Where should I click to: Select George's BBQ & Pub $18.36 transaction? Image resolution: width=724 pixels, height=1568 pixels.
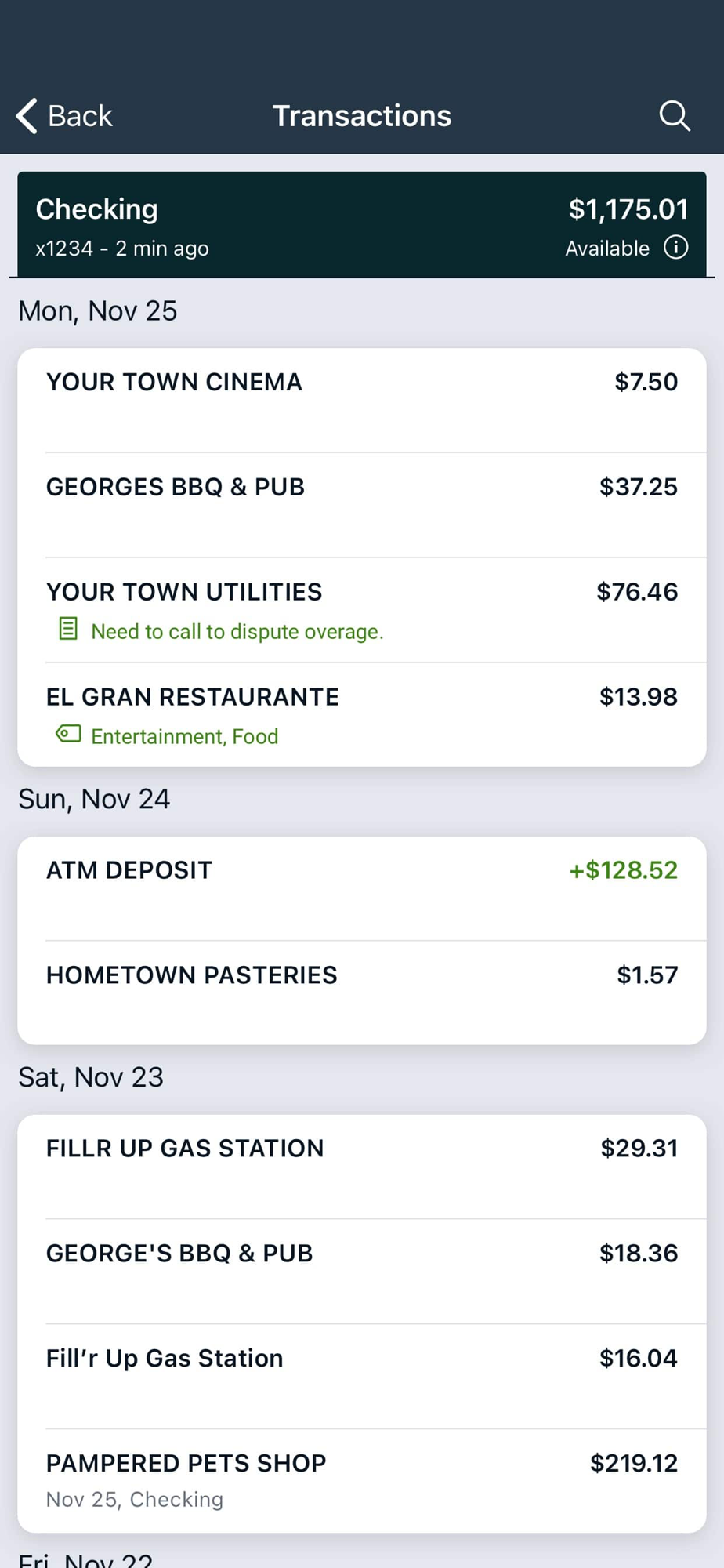click(x=361, y=1271)
